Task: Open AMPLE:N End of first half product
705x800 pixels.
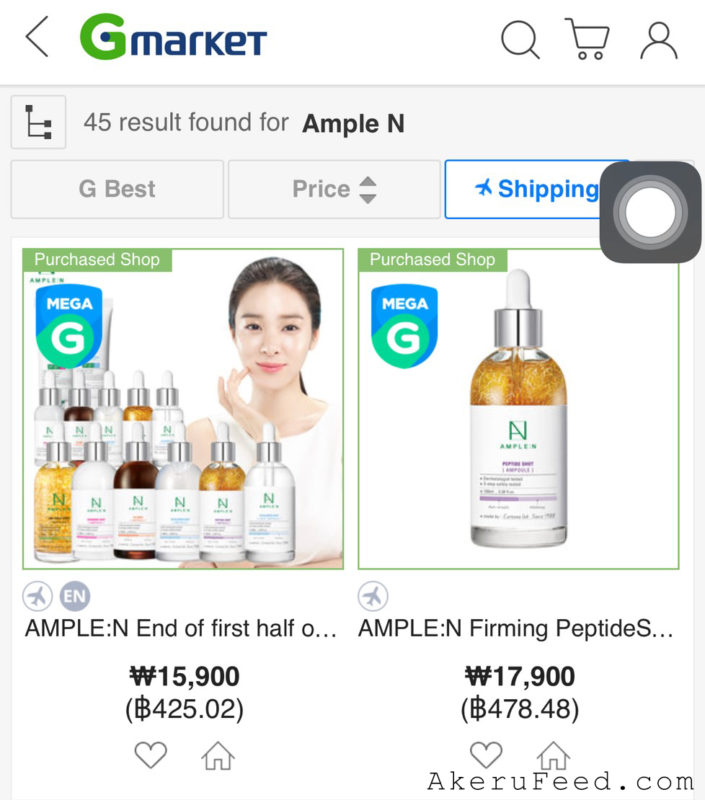Action: coord(183,410)
